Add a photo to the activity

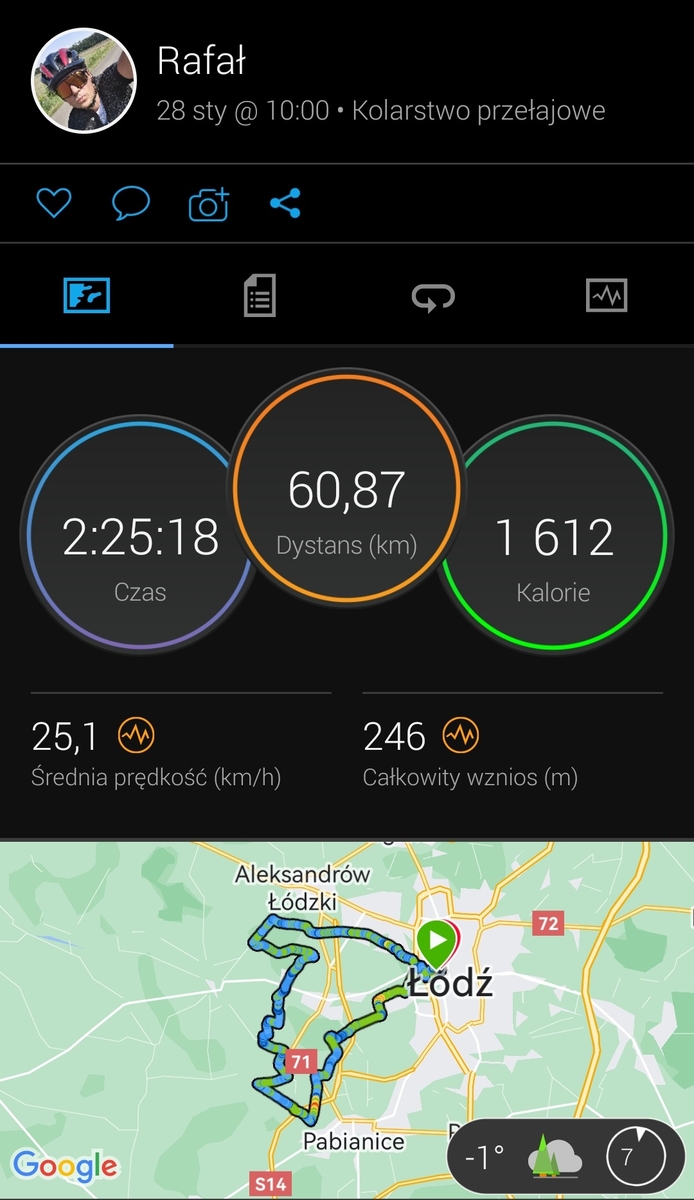click(x=208, y=204)
